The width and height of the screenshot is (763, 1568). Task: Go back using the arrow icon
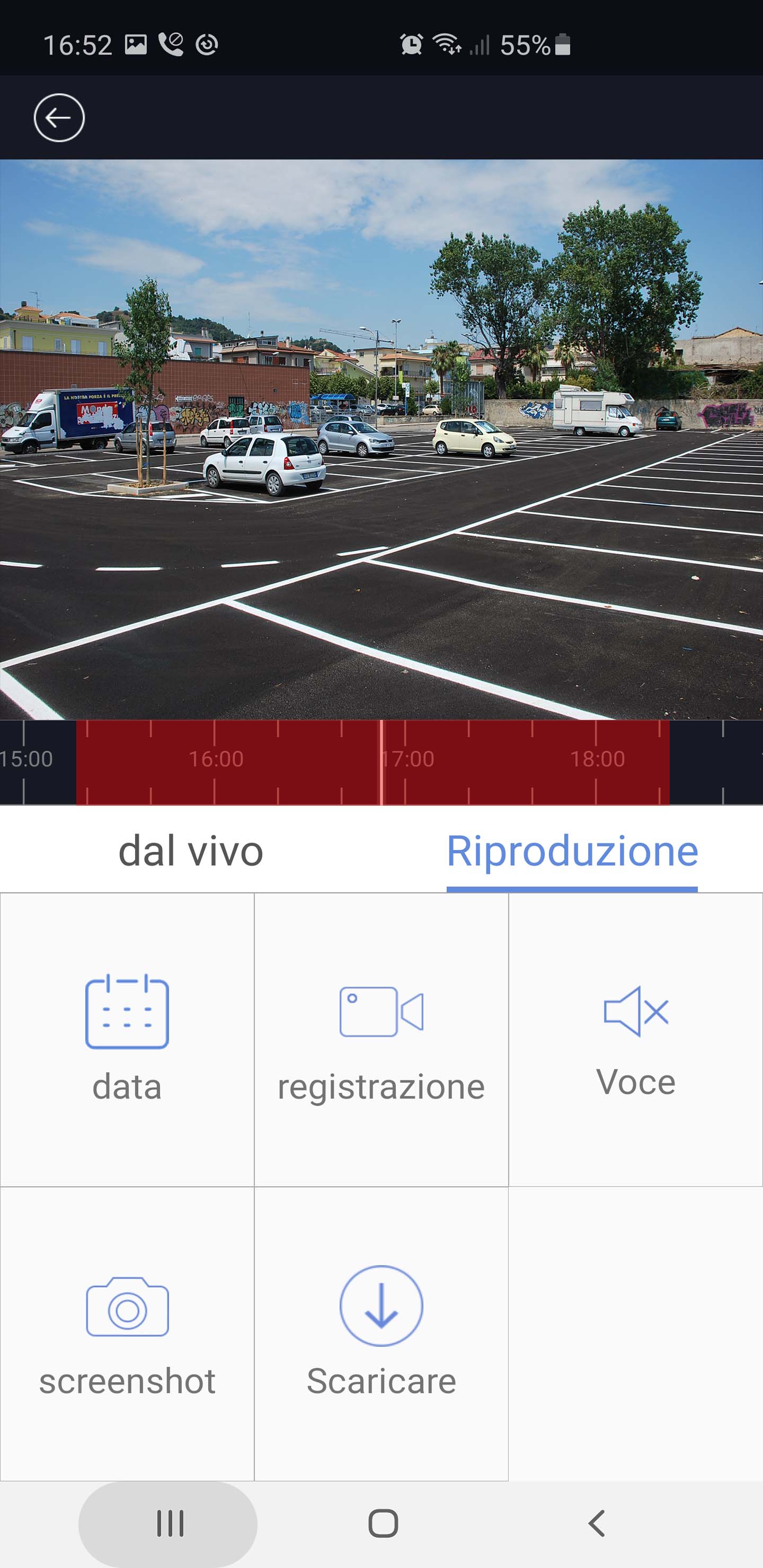pyautogui.click(x=59, y=118)
